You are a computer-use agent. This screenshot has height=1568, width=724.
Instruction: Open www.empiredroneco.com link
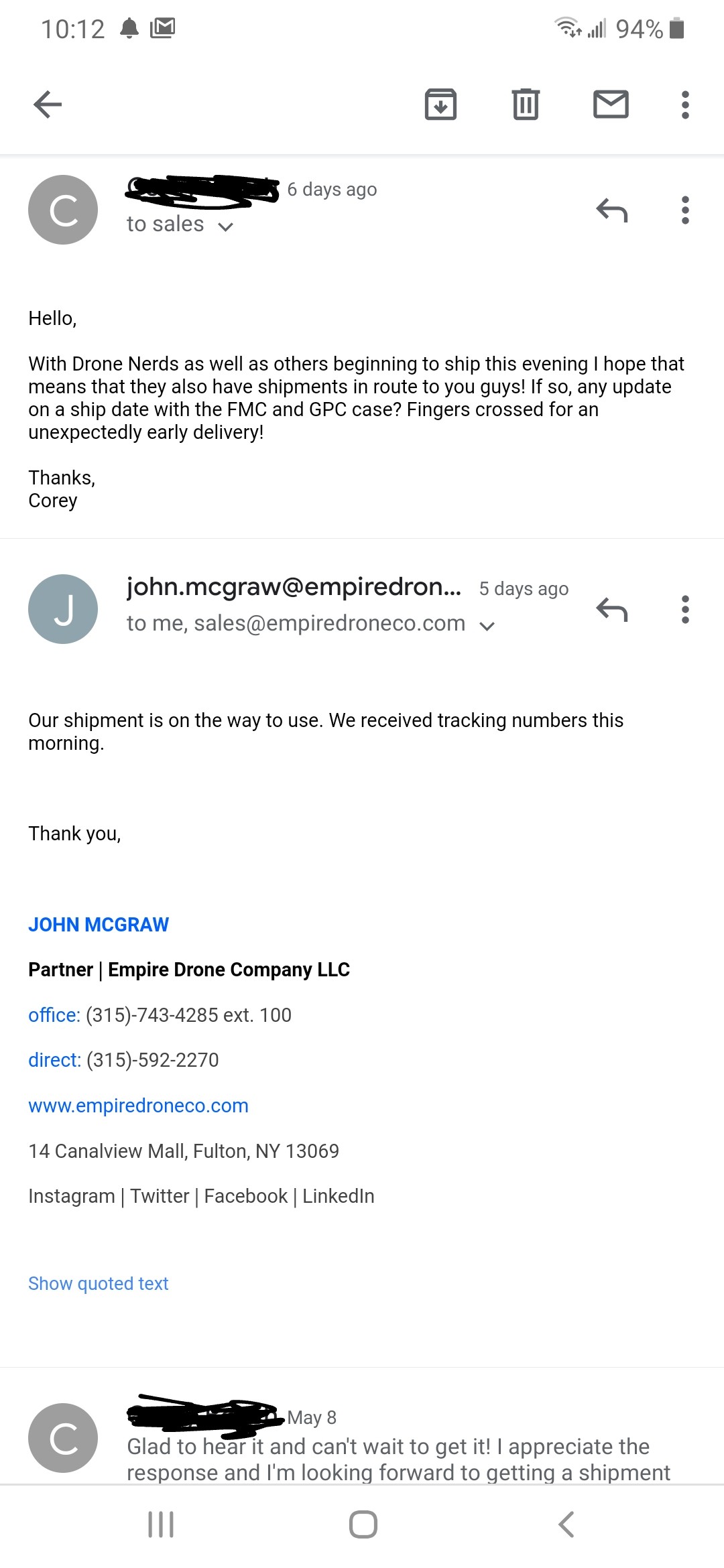(x=138, y=1106)
